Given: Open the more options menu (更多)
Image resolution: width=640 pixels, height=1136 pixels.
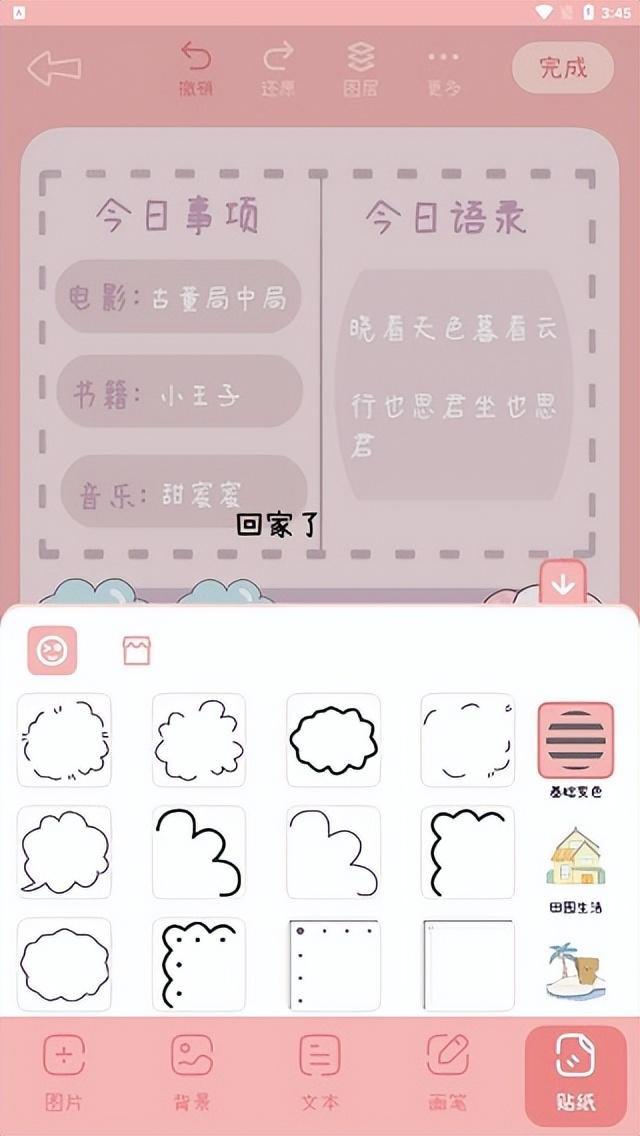Looking at the screenshot, I should tap(443, 68).
